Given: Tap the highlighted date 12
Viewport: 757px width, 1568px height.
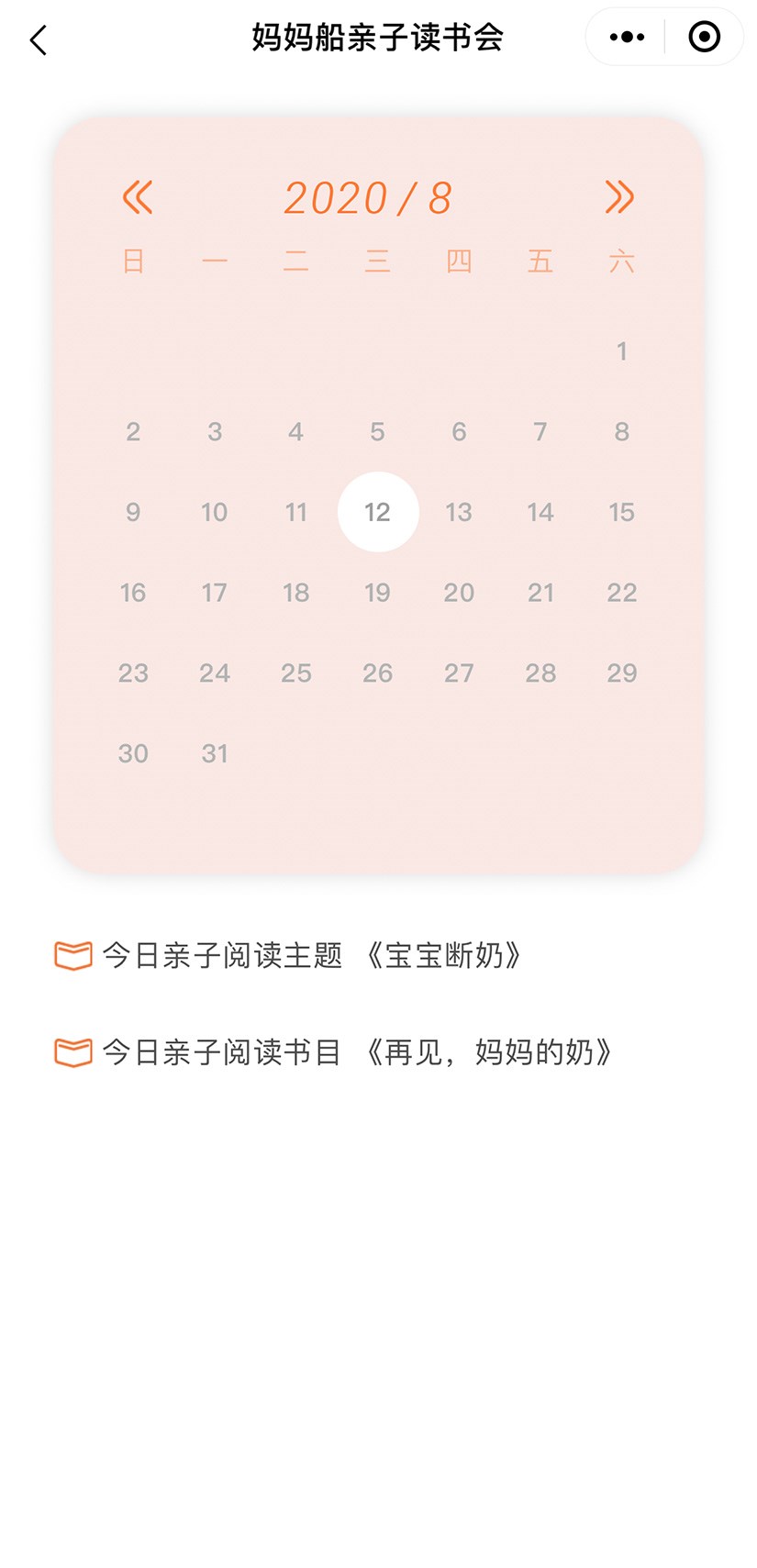Looking at the screenshot, I should click(377, 512).
